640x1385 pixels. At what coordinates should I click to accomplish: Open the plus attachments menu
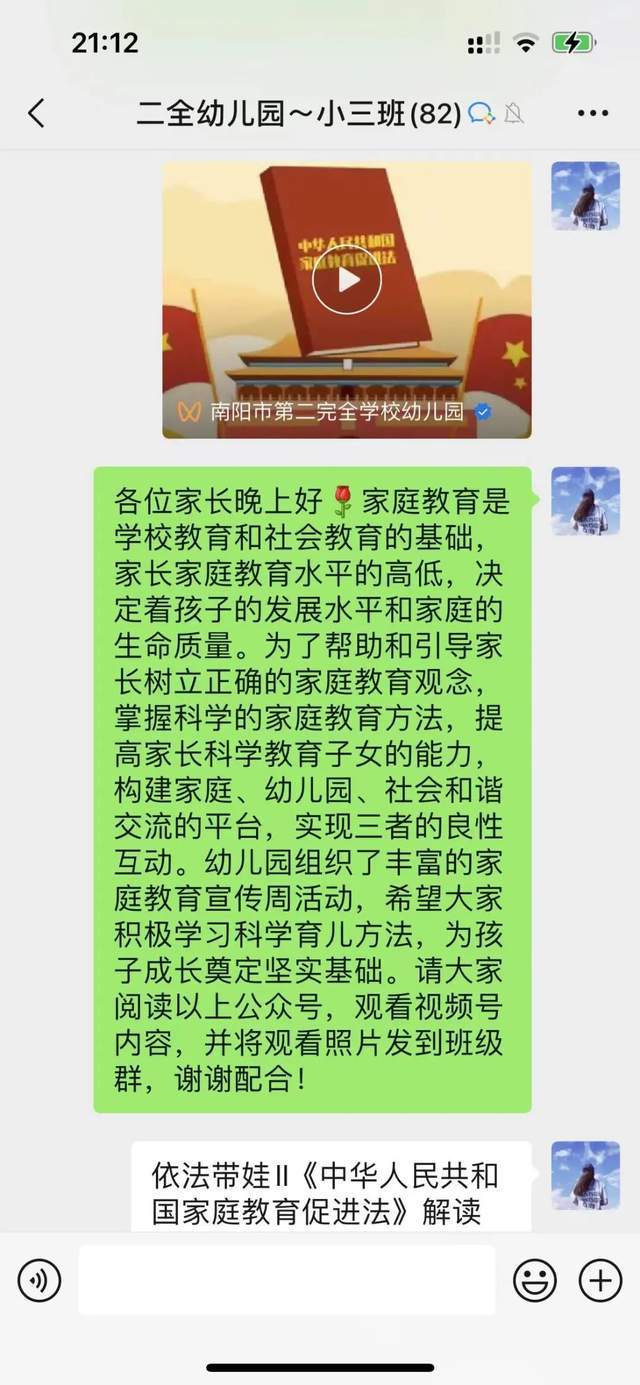[600, 1279]
